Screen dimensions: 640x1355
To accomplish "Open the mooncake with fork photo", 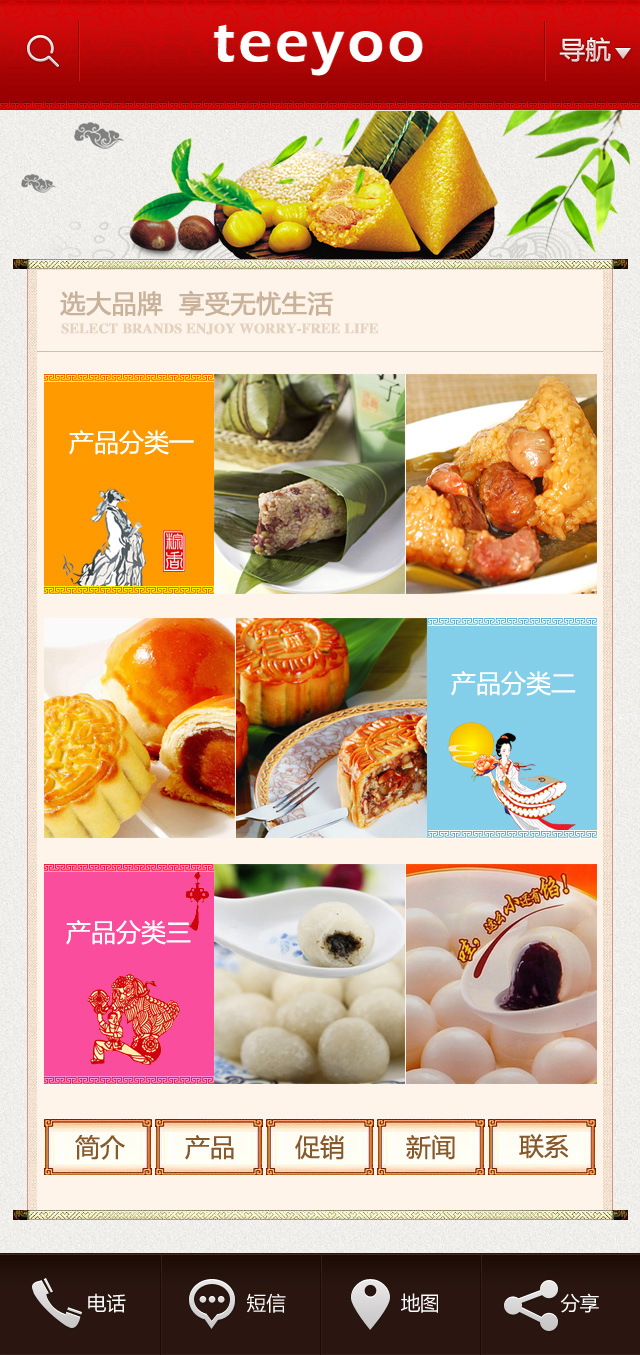I will point(331,728).
